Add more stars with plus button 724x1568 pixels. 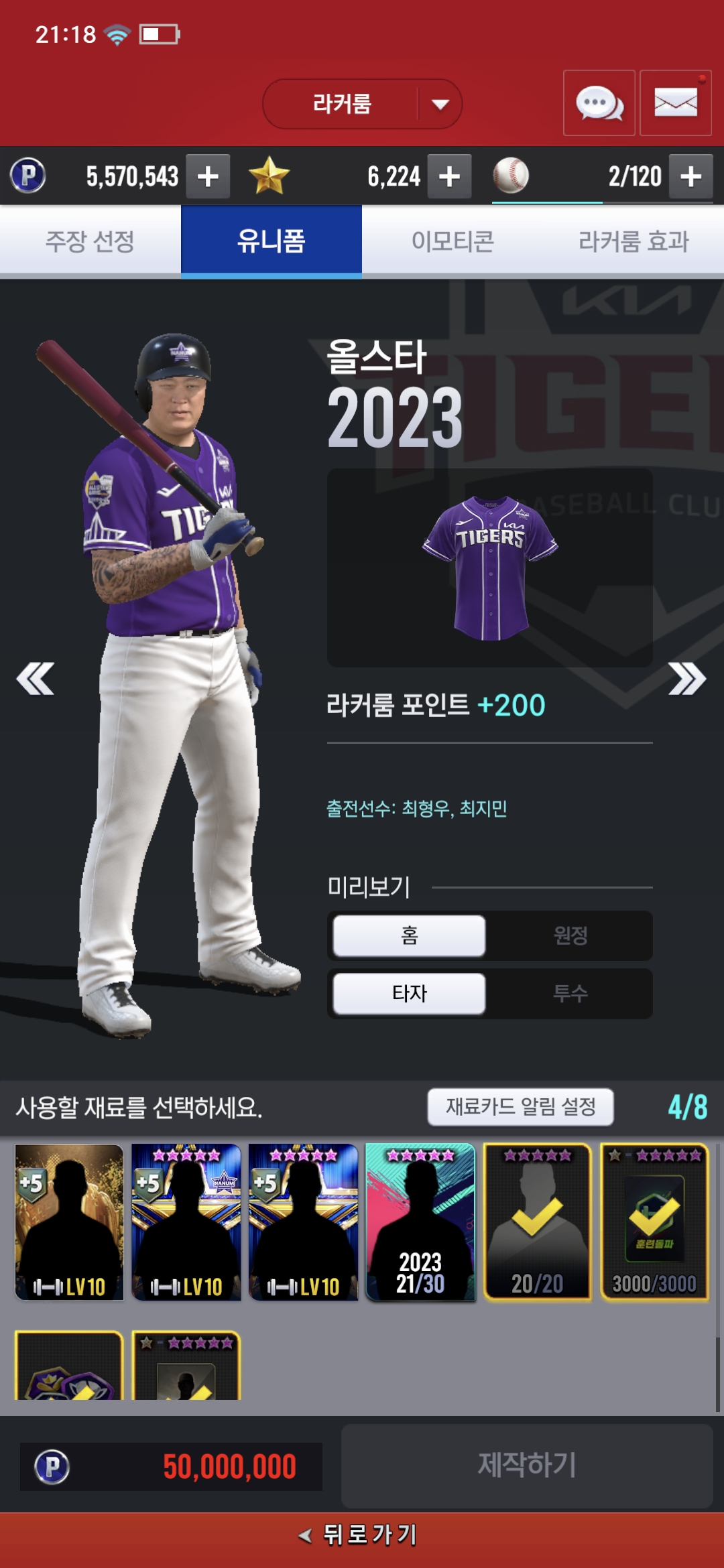(x=449, y=177)
